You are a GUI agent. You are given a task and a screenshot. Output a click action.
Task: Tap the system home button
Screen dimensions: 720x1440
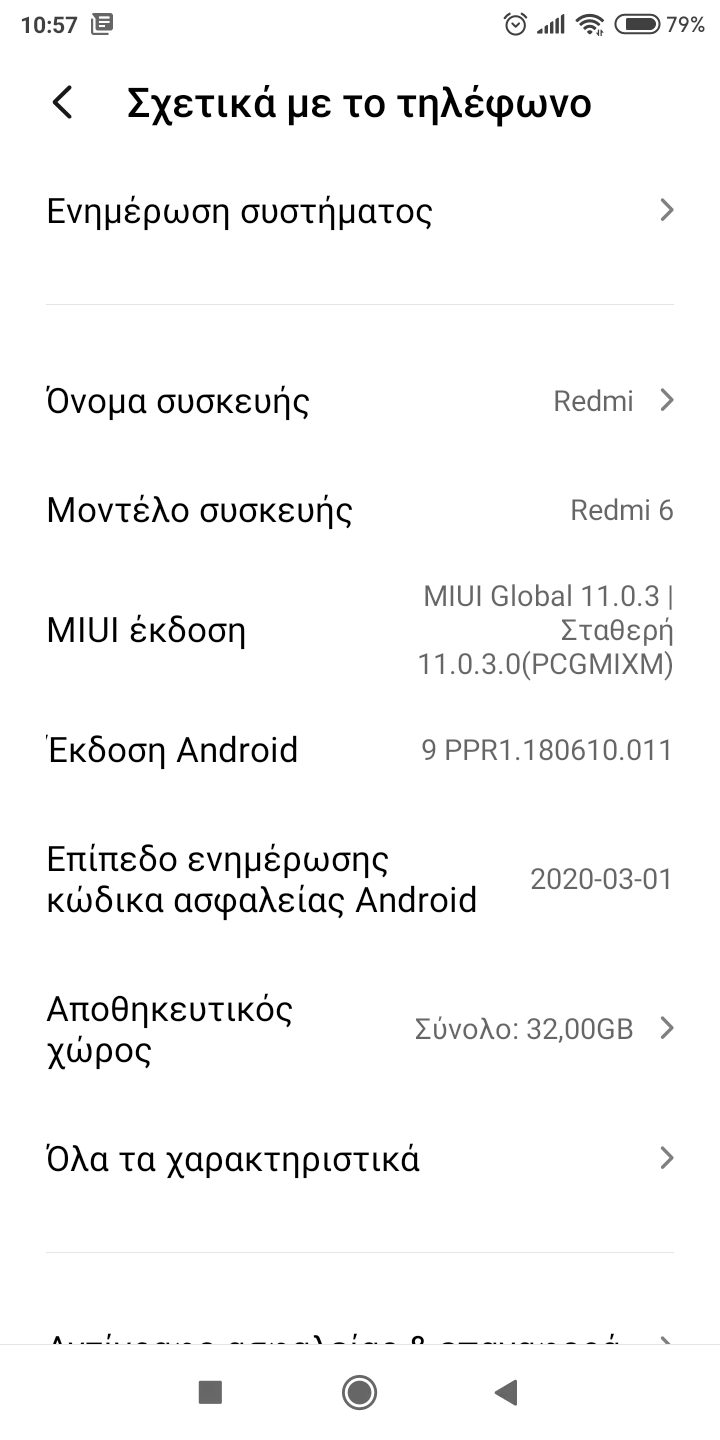(359, 1391)
